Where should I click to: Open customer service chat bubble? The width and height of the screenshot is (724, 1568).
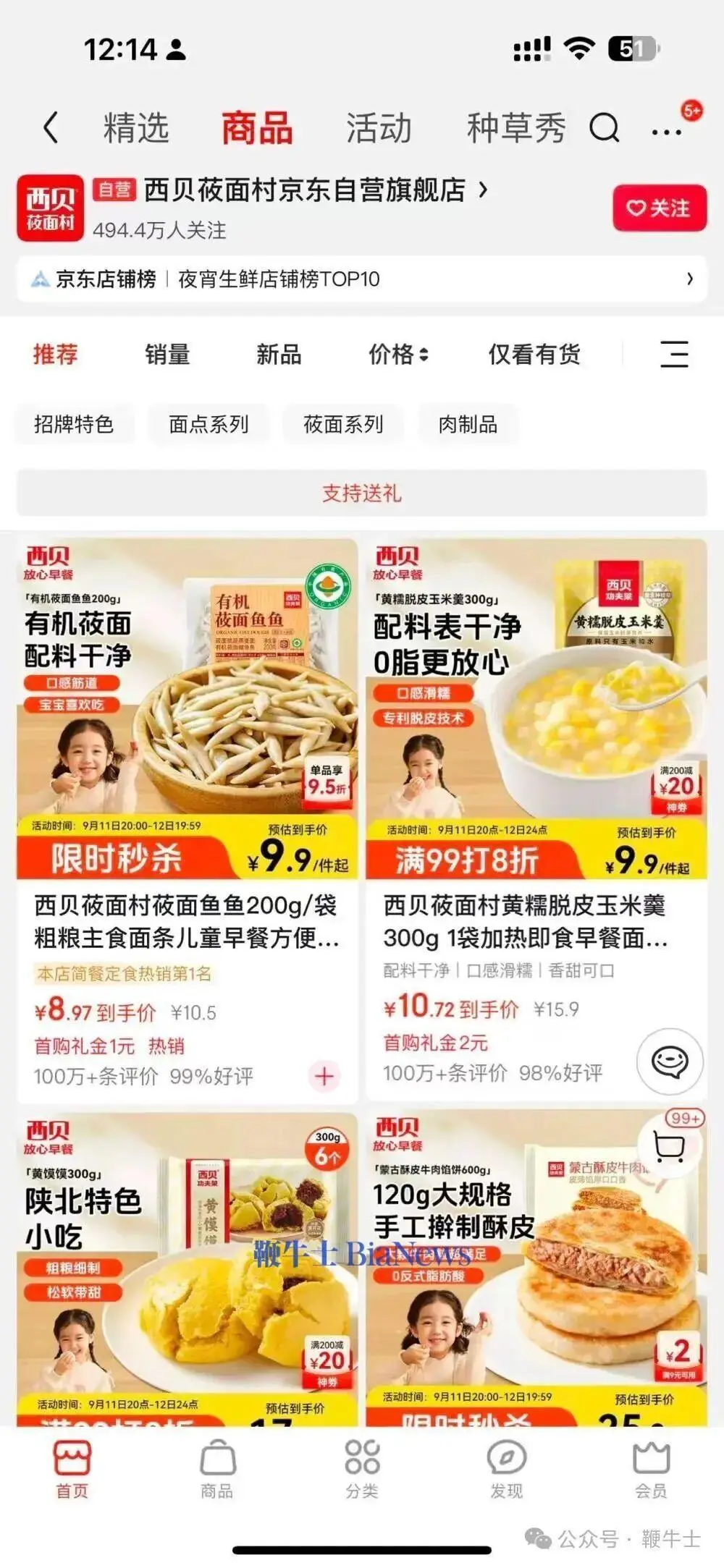(x=670, y=1061)
